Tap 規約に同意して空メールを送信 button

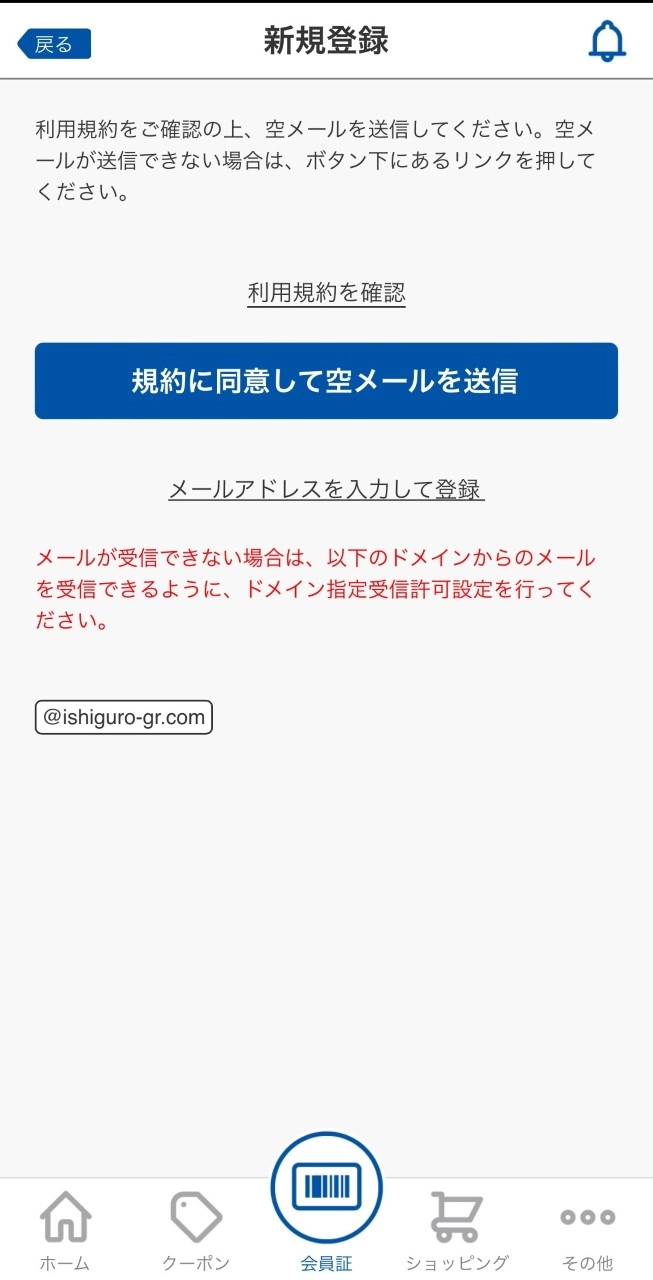pyautogui.click(x=326, y=381)
